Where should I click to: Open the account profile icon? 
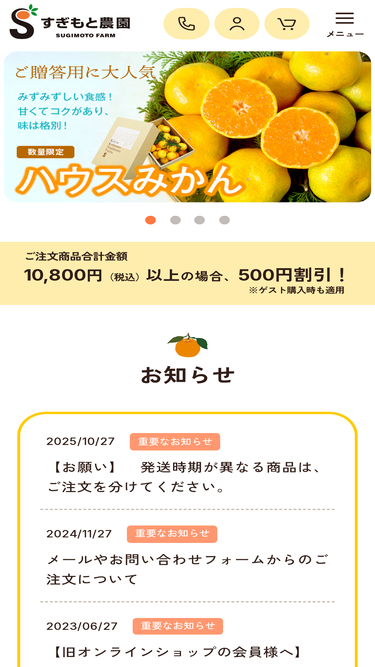237,24
